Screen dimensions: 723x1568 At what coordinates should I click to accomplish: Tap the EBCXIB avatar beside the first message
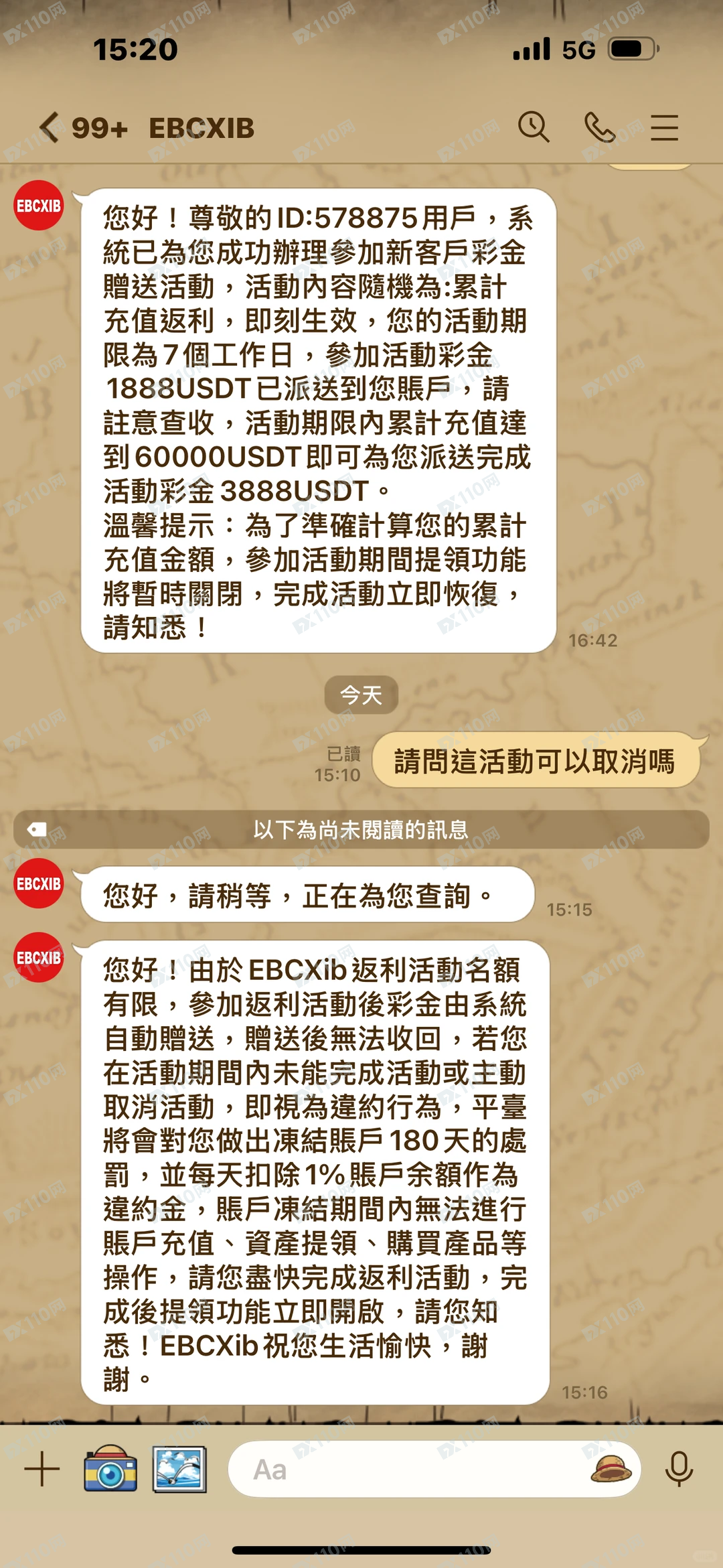pos(39,206)
